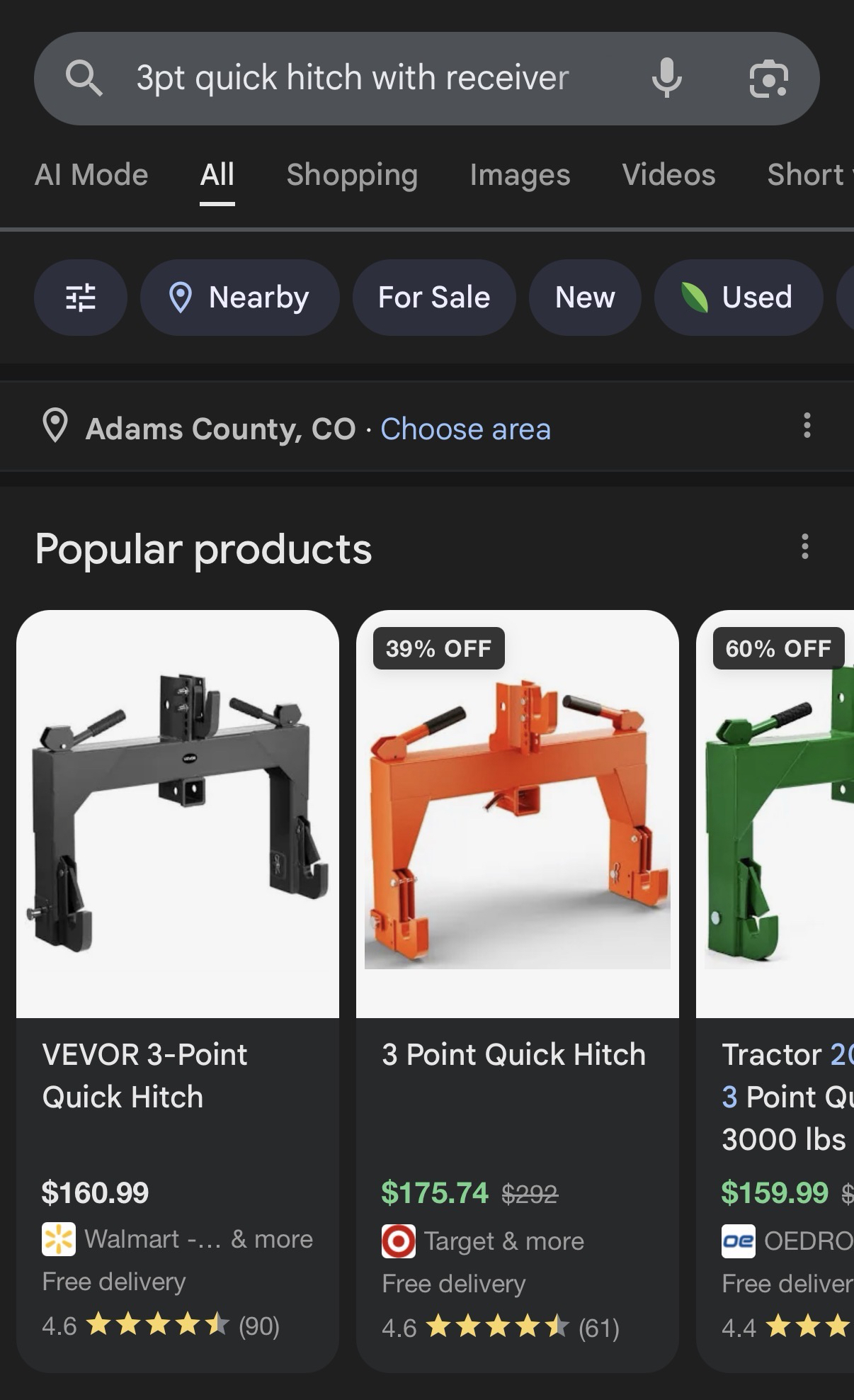Viewport: 854px width, 1400px height.
Task: Switch to AI Mode tab
Action: [91, 175]
